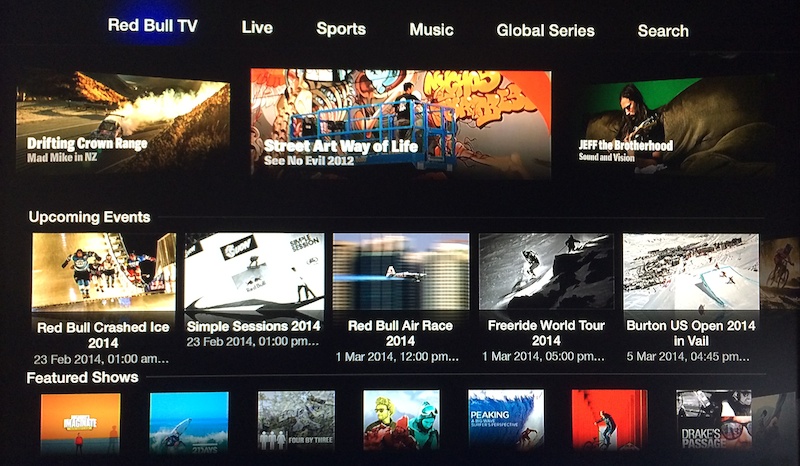
Task: Open the Sports tab
Action: point(341,29)
